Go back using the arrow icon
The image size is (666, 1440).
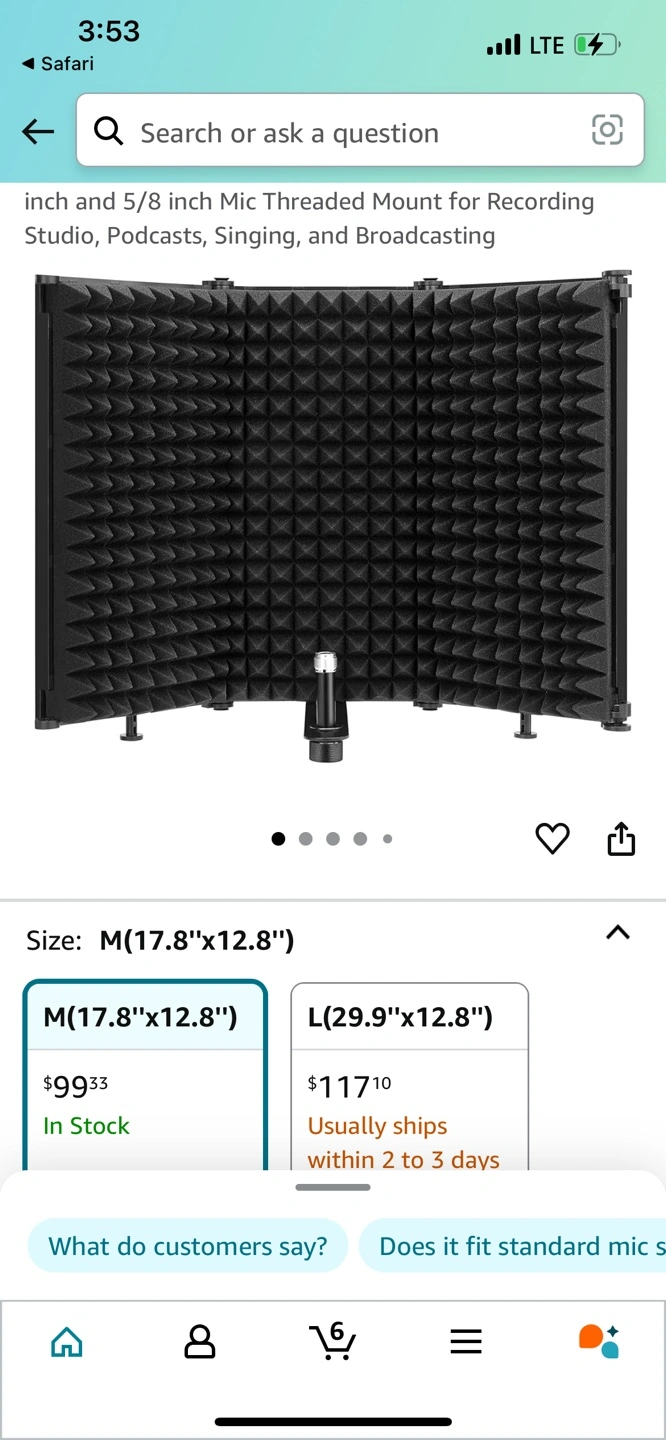click(38, 131)
